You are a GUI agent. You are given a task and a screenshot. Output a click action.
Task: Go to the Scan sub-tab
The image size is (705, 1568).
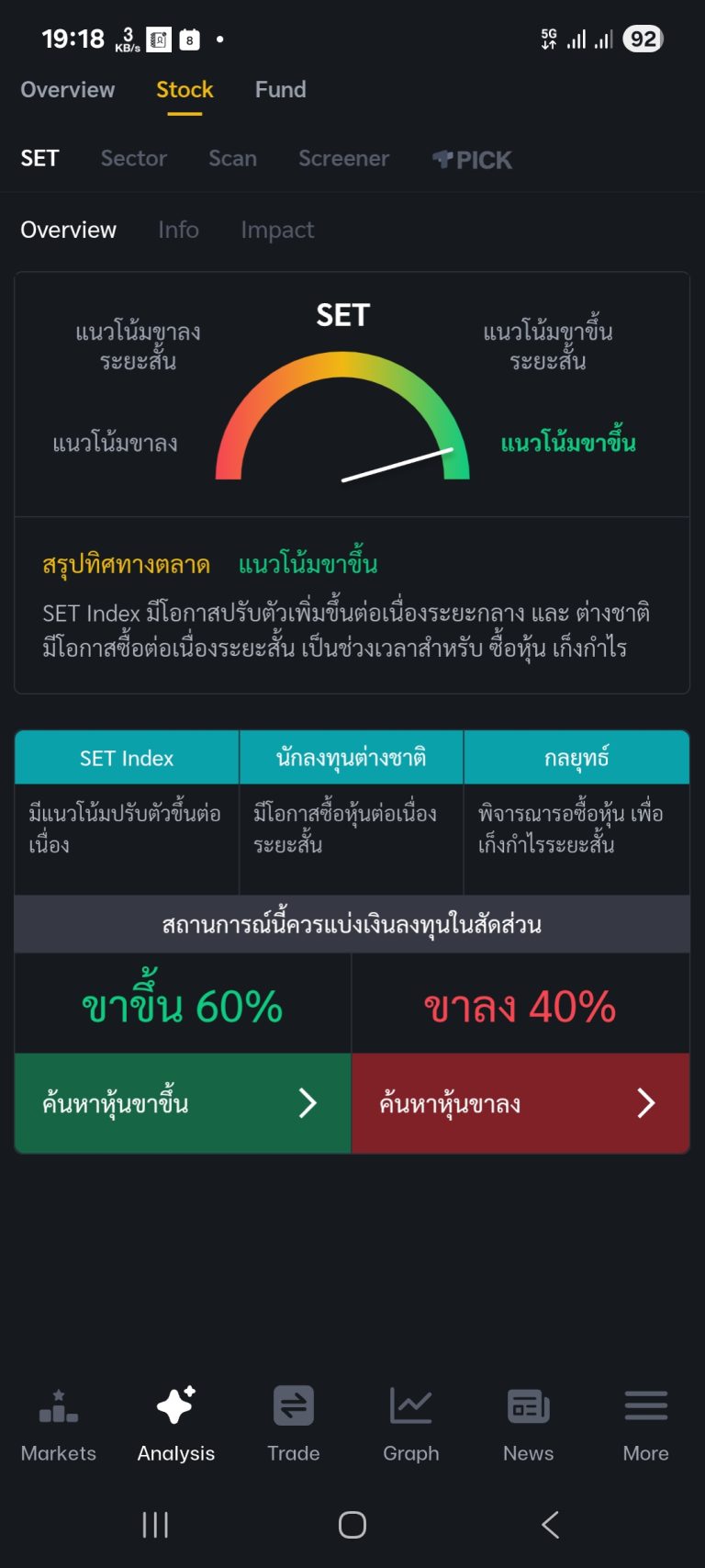click(x=232, y=159)
